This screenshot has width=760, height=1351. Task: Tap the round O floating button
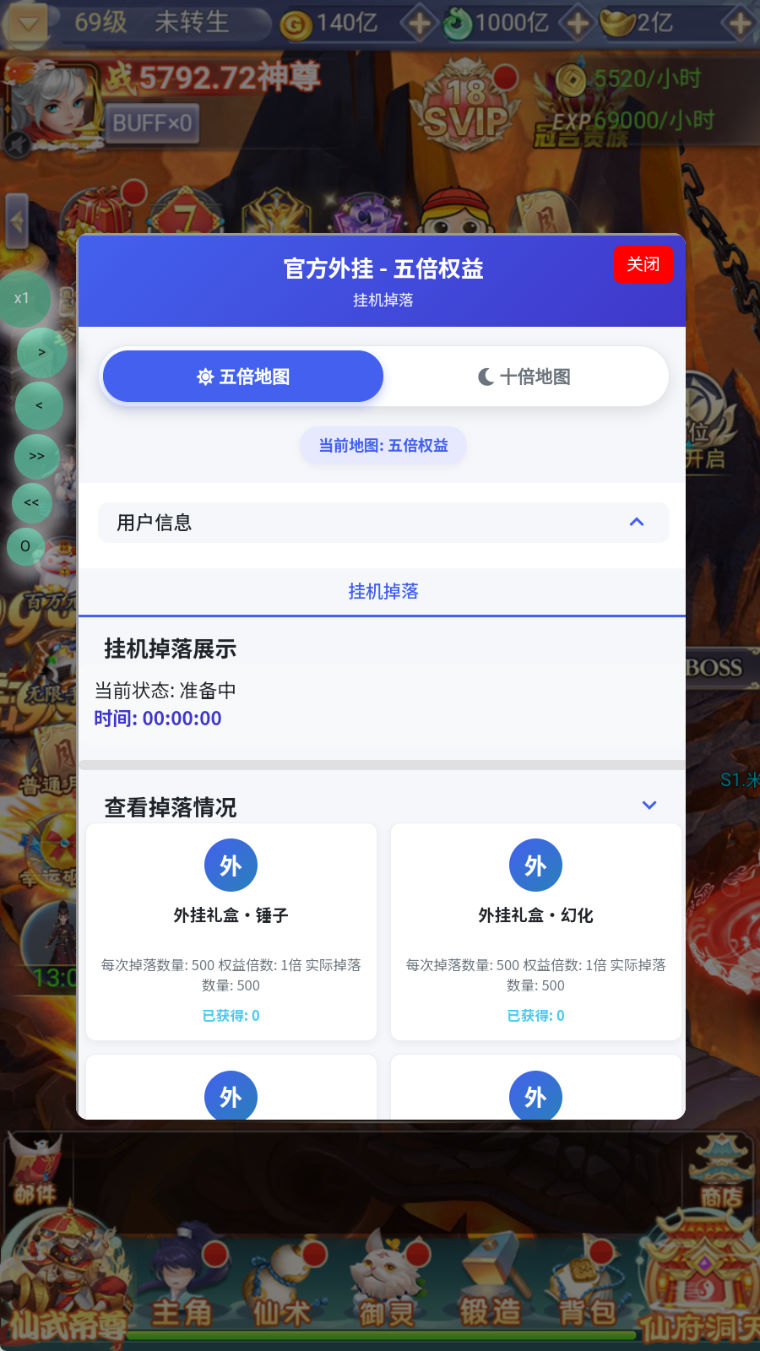(26, 546)
